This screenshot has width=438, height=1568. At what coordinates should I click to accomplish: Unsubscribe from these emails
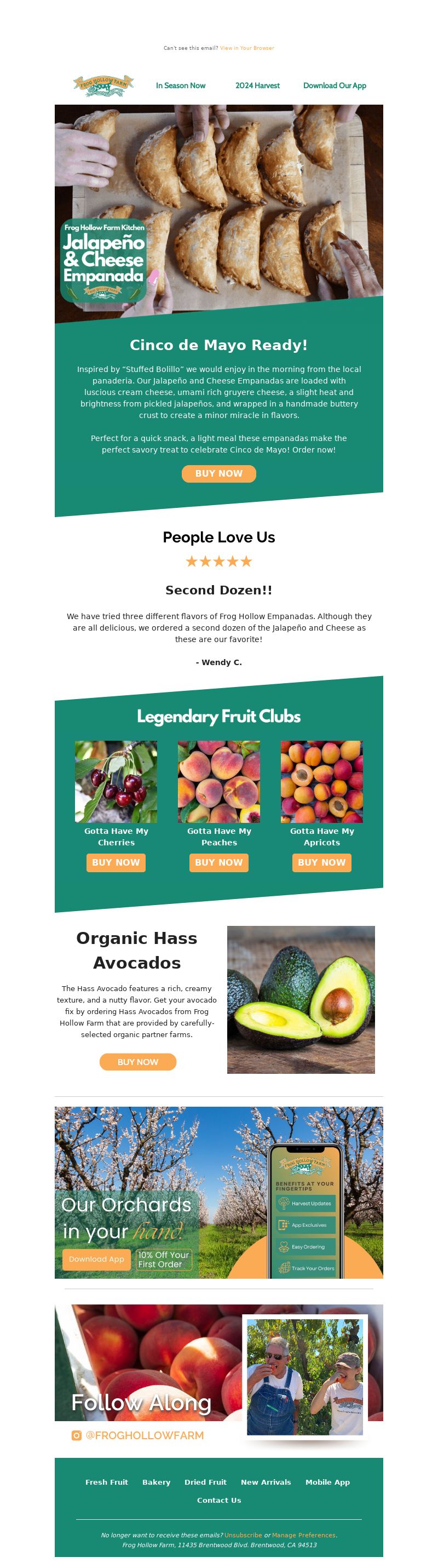coord(243,1535)
